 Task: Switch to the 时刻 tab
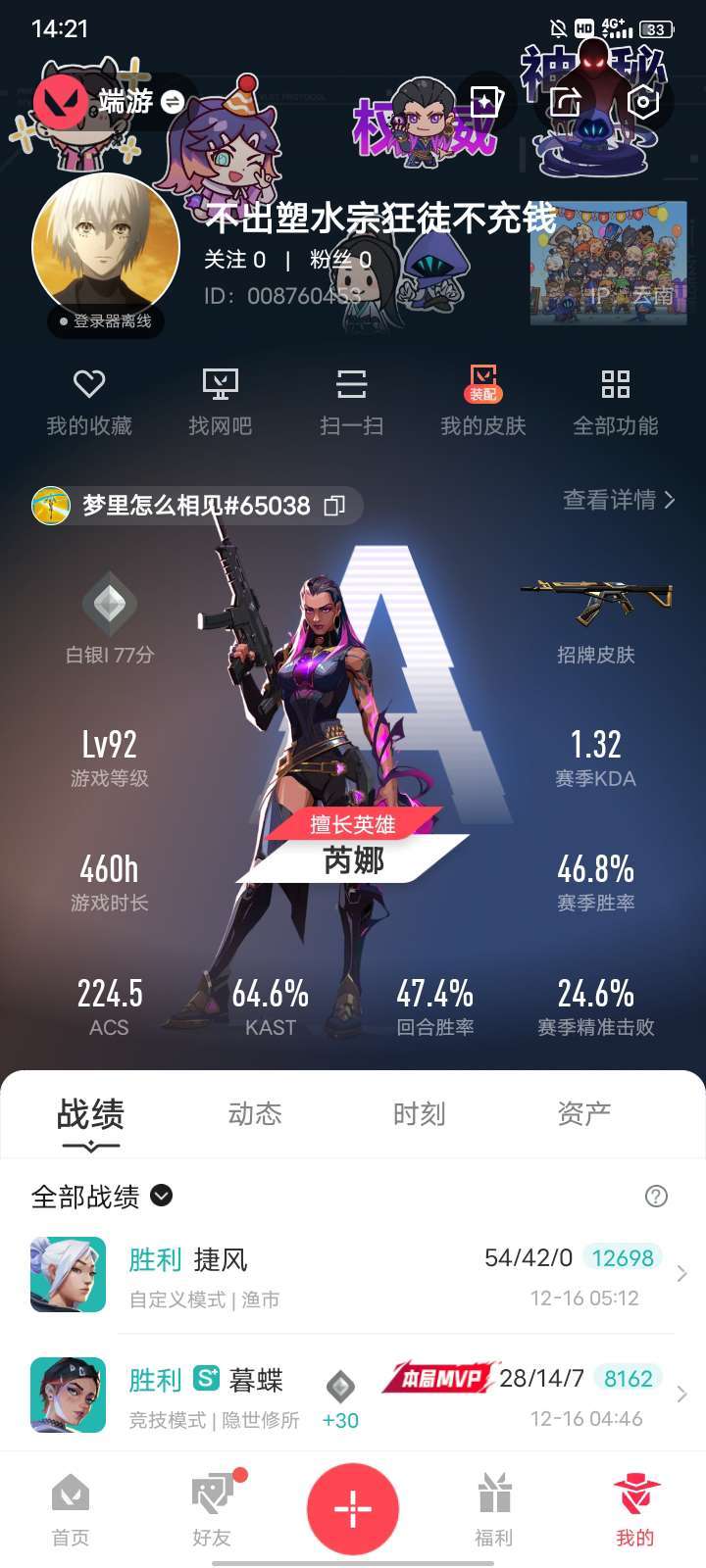pyautogui.click(x=420, y=1114)
